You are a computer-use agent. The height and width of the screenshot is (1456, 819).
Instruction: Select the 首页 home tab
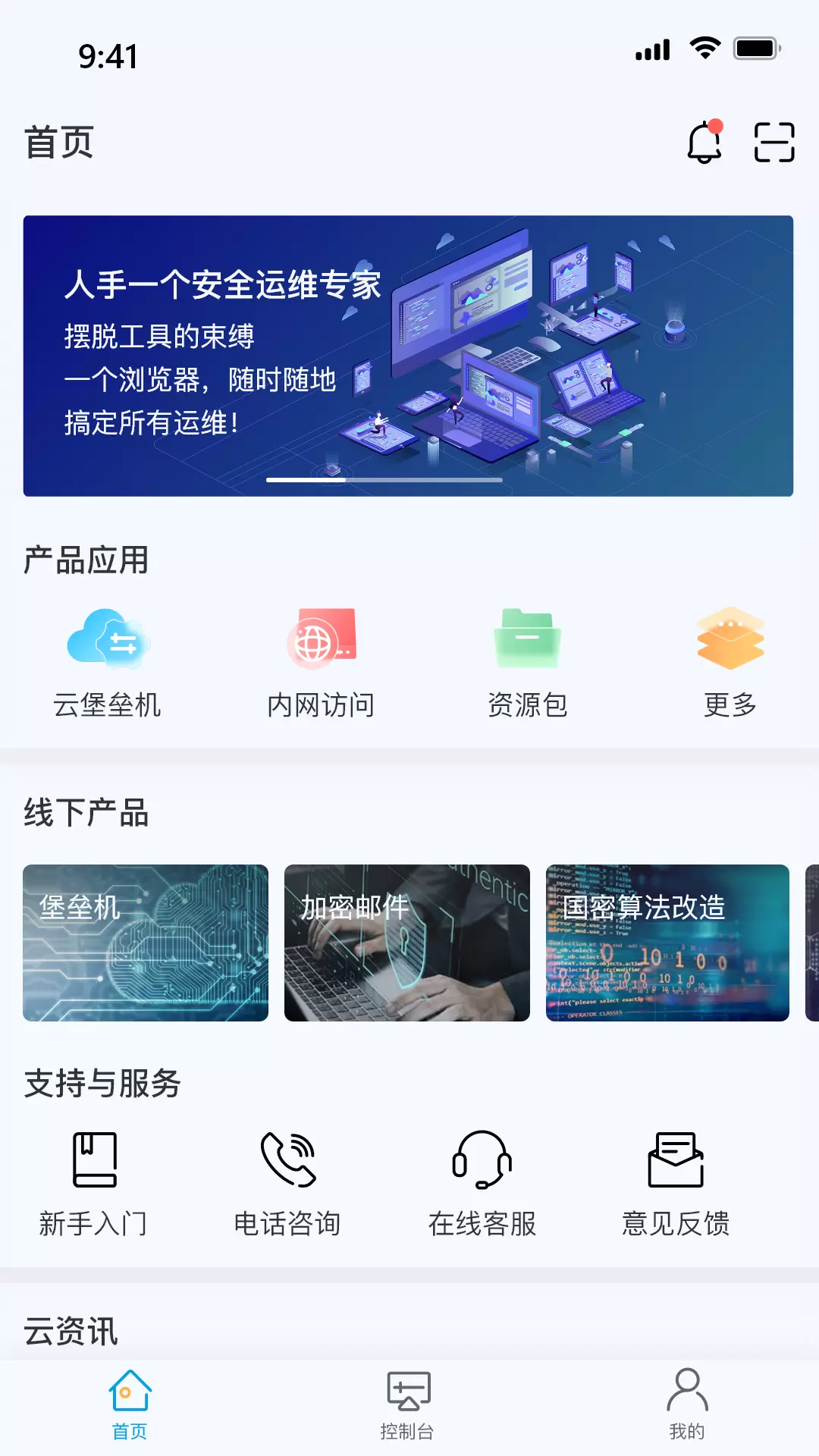(x=130, y=1405)
